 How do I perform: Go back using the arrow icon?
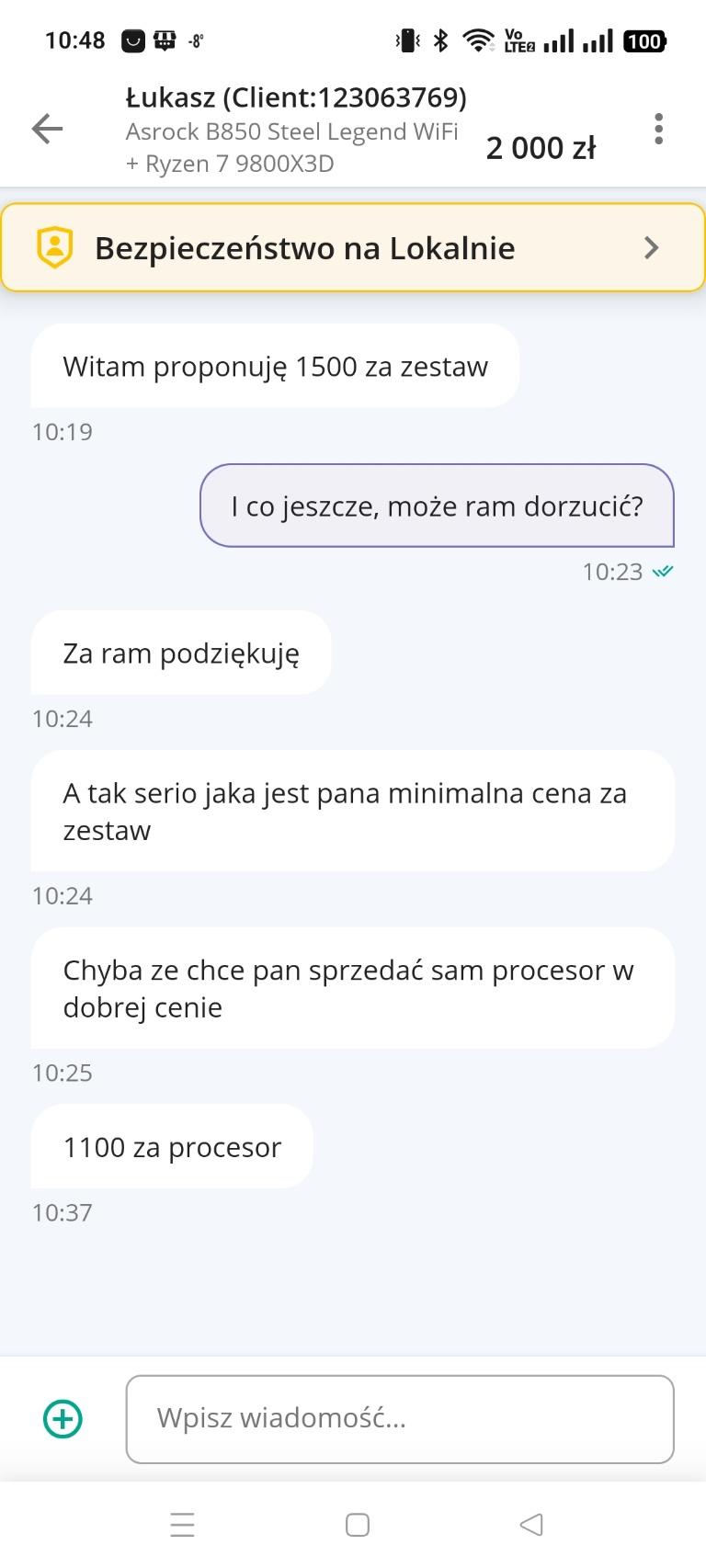click(47, 130)
